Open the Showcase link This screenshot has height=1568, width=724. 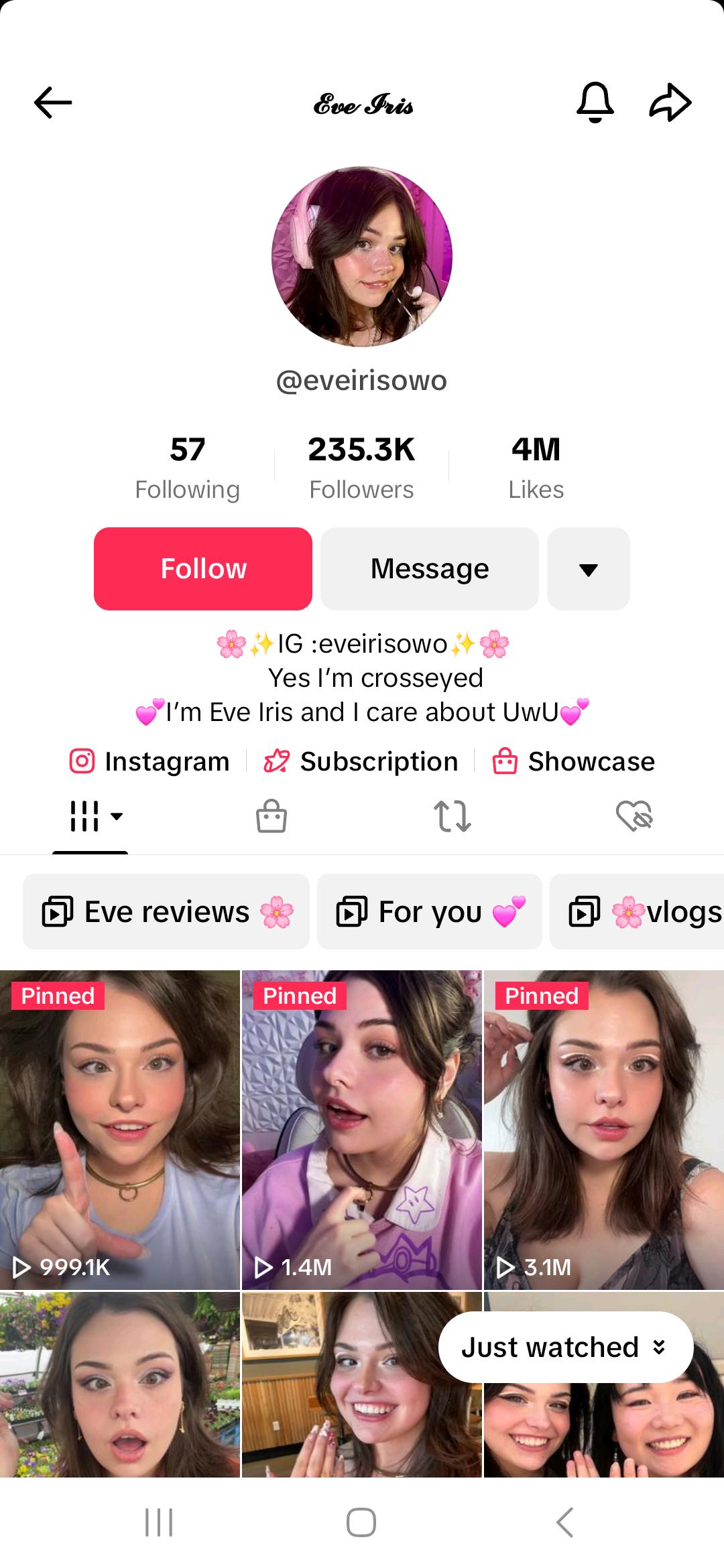point(574,762)
